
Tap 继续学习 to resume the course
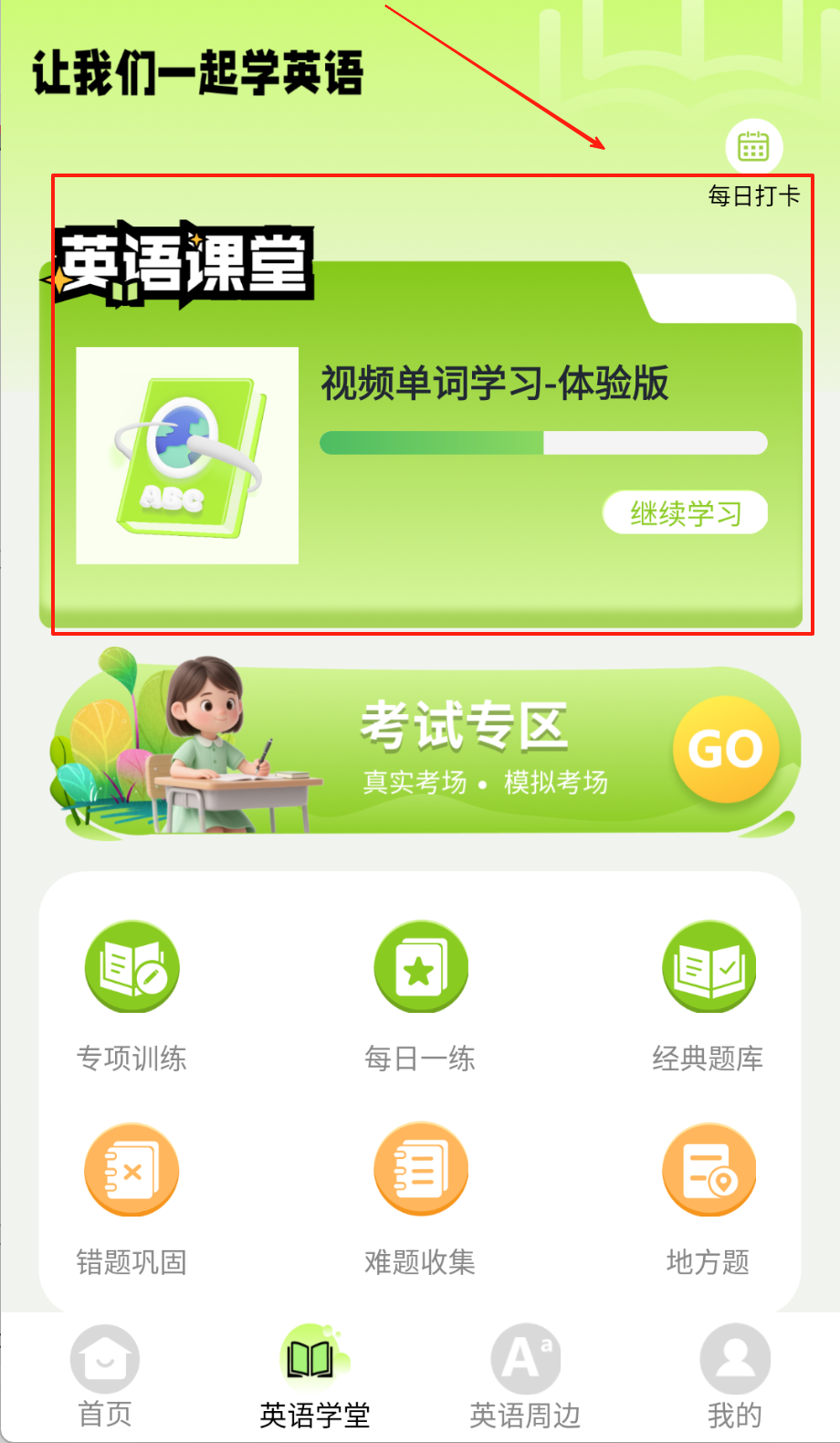(x=685, y=512)
